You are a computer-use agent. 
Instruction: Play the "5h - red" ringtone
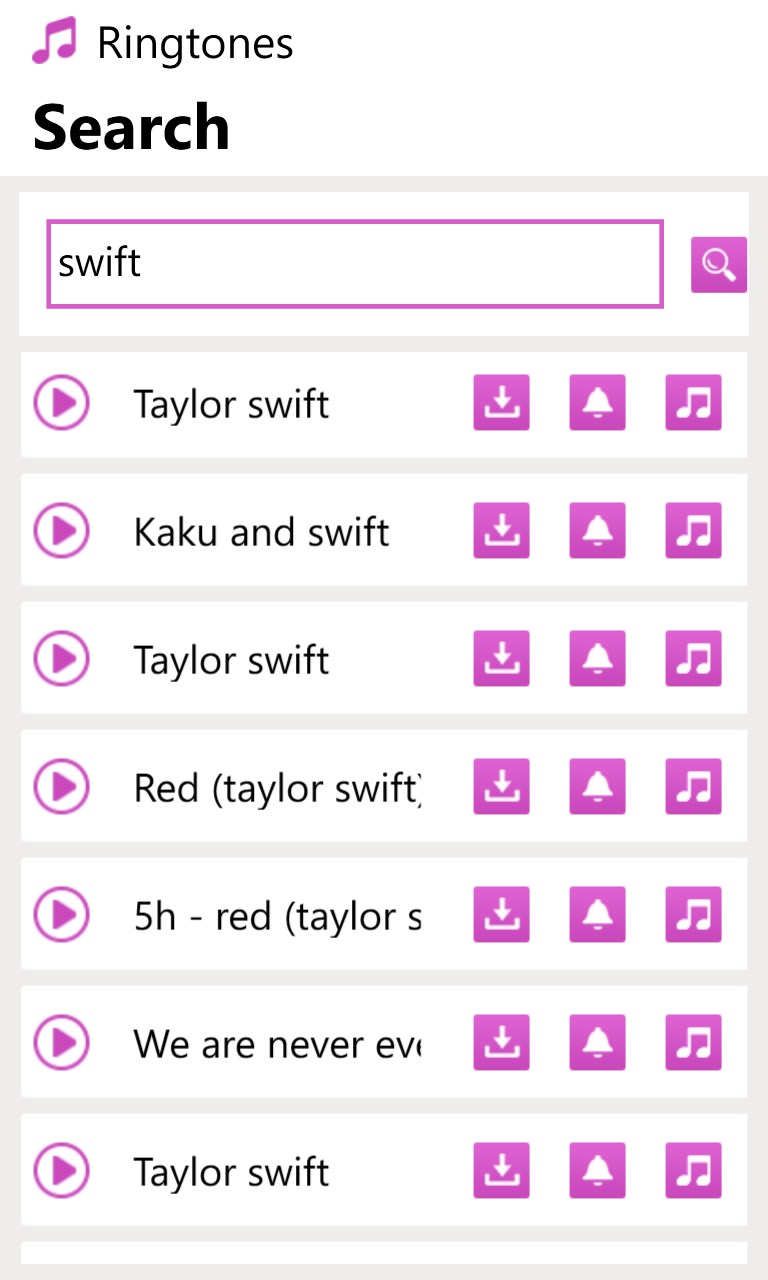pos(62,915)
